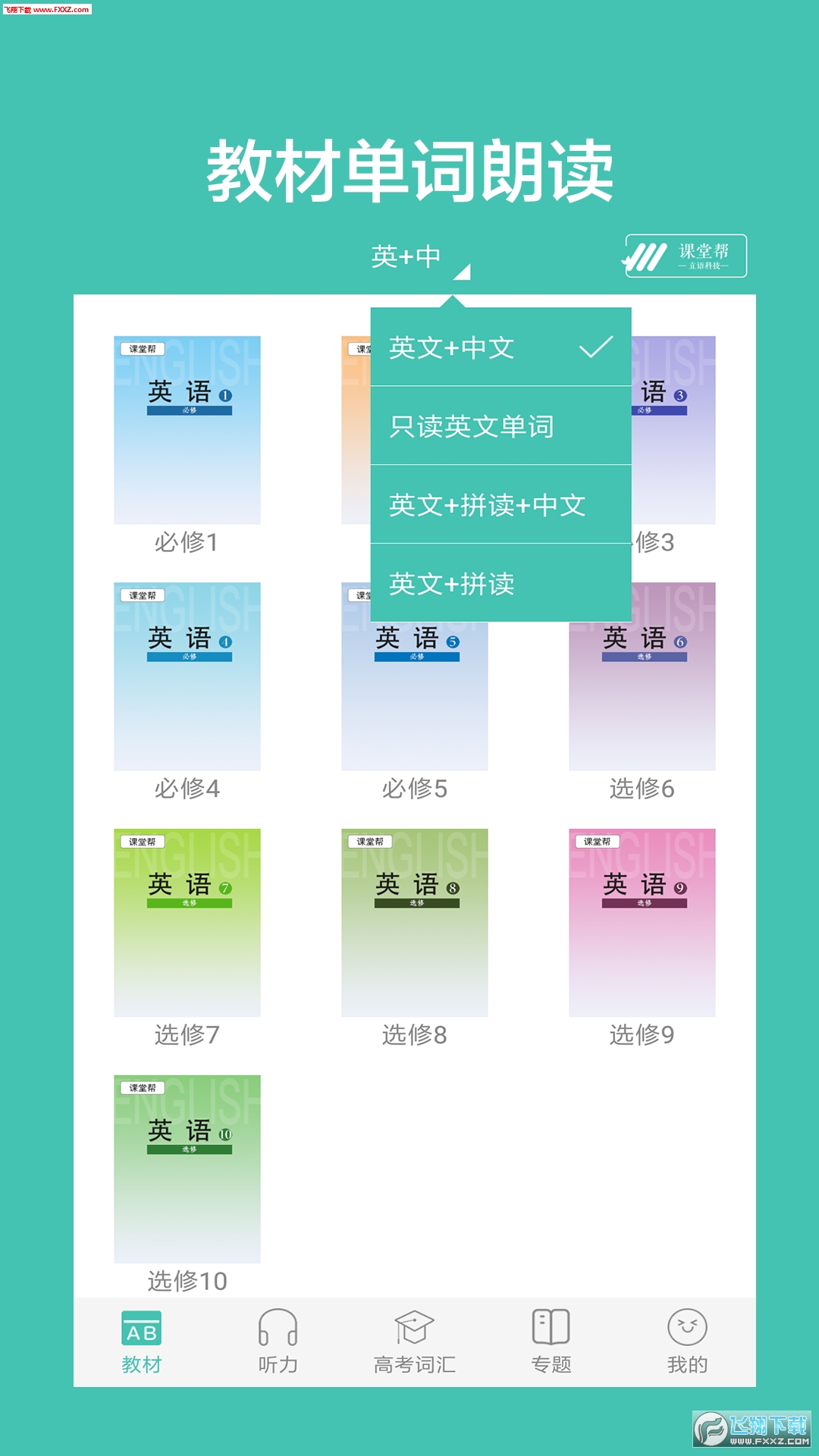Image resolution: width=819 pixels, height=1456 pixels.
Task: Open the 必修1 textbook
Action: tap(186, 428)
